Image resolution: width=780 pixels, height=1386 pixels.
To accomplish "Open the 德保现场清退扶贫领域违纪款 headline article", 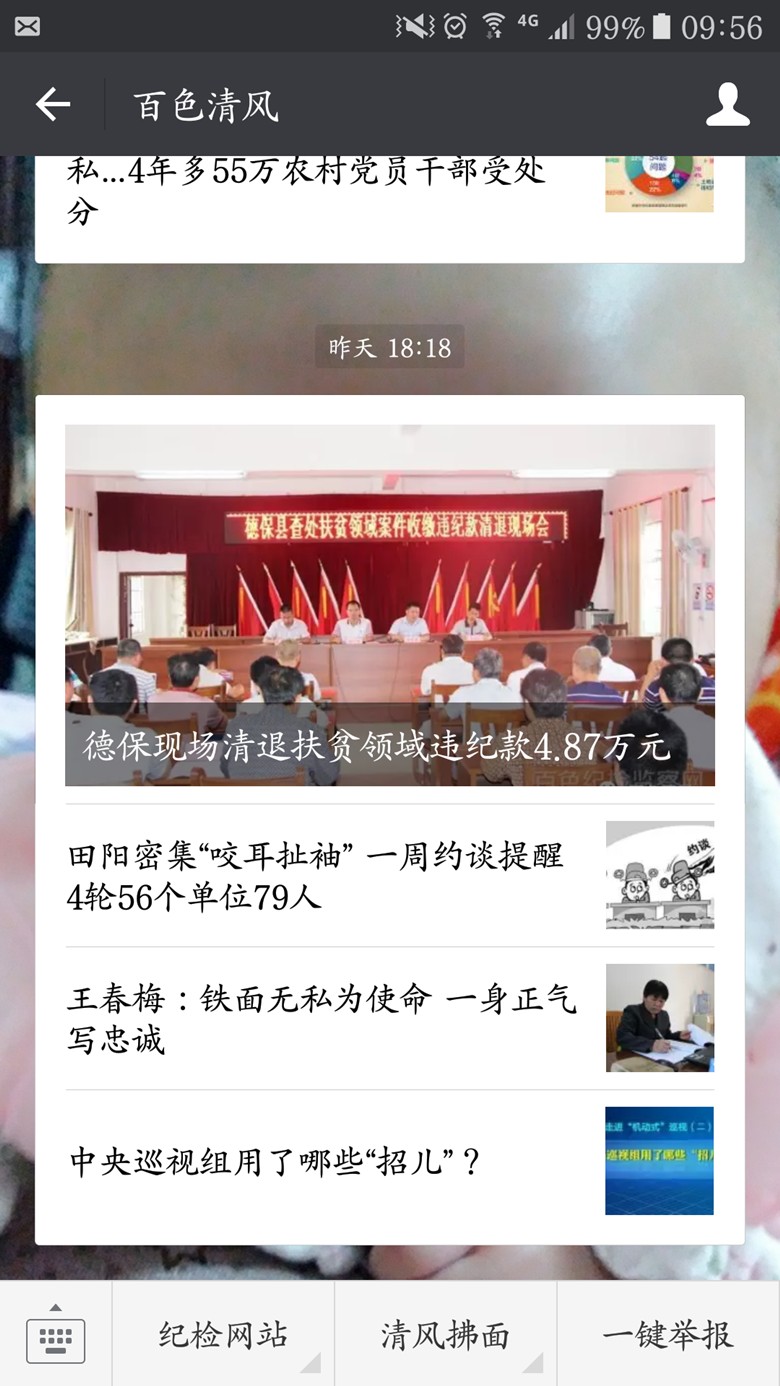I will [x=390, y=605].
